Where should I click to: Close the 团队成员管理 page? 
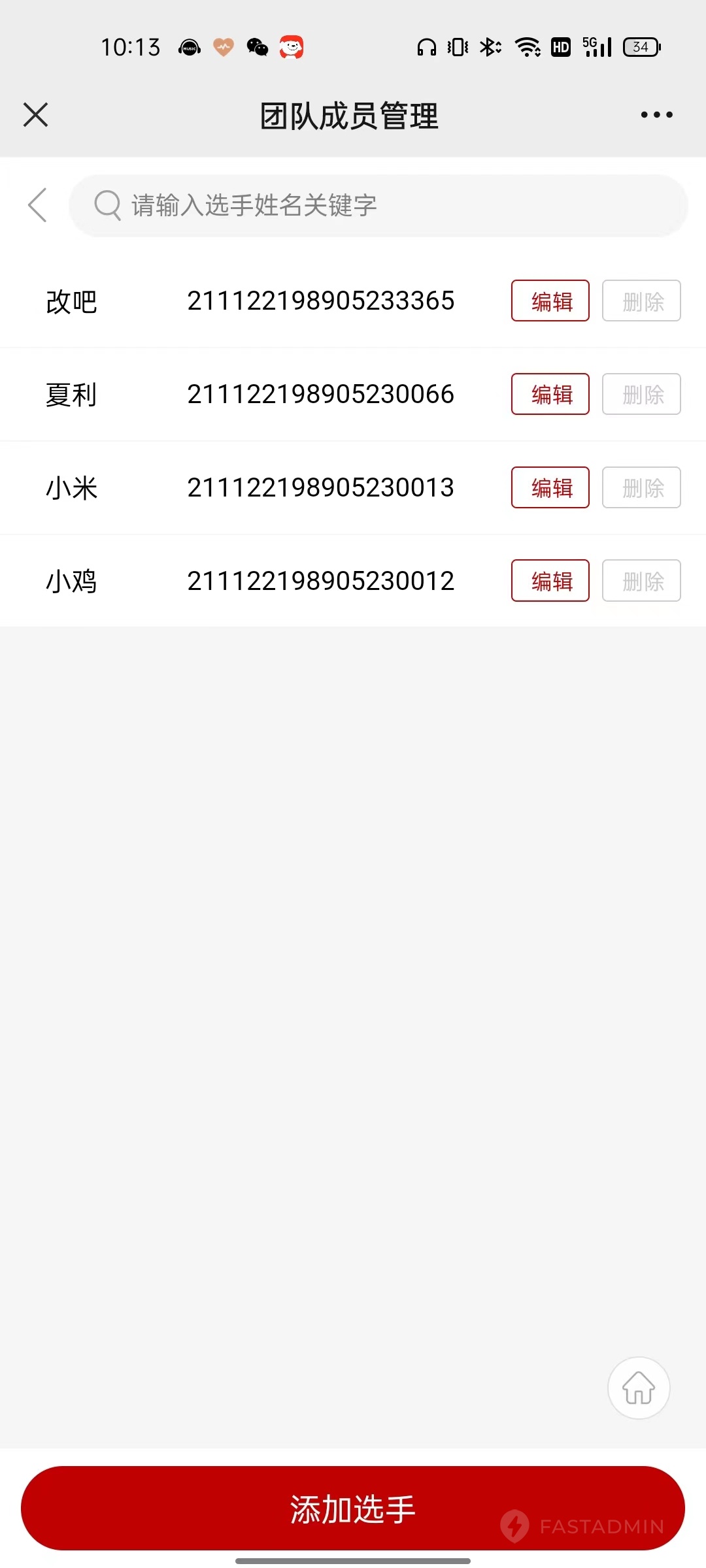[x=36, y=115]
